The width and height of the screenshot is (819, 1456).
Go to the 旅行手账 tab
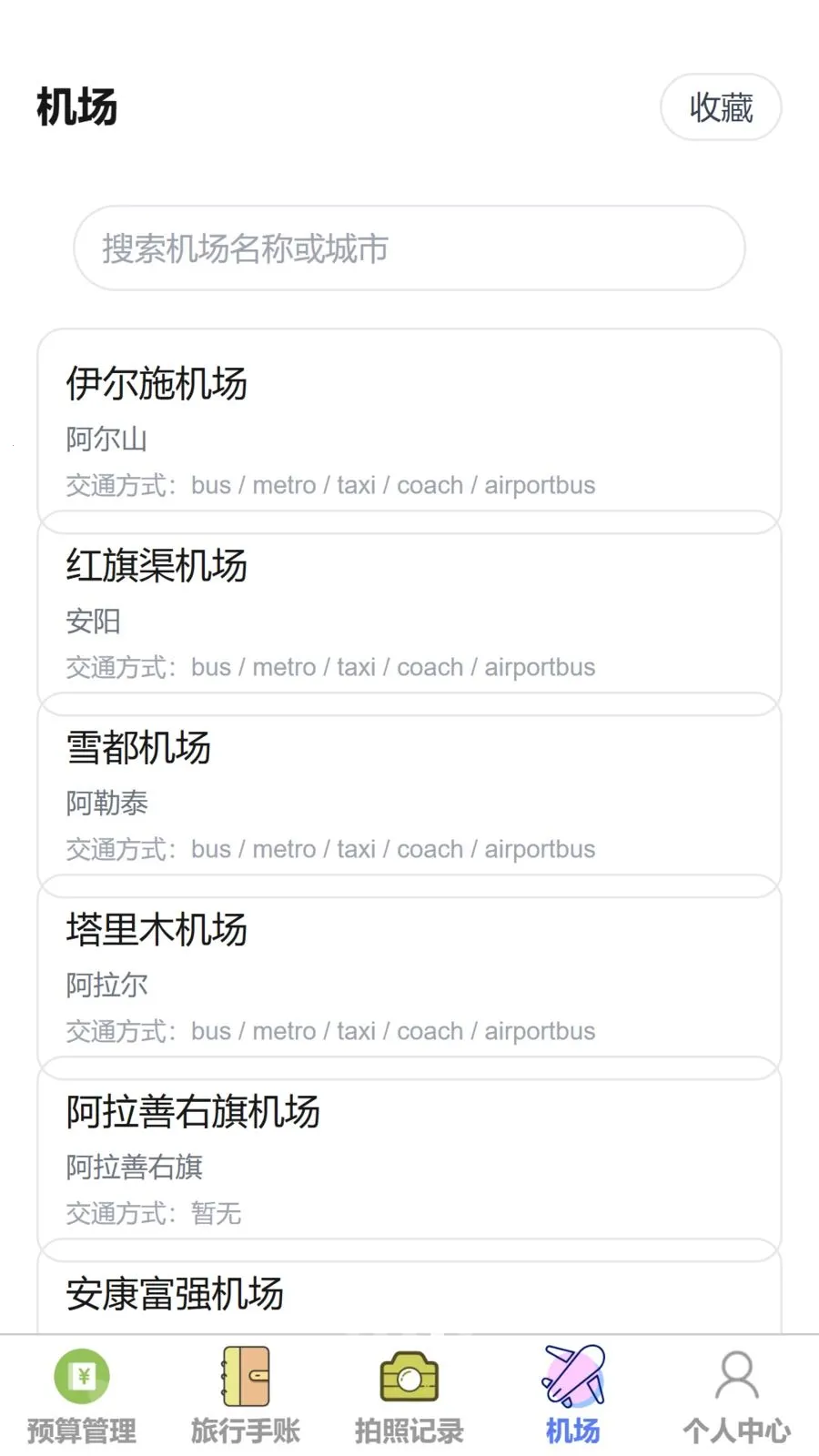(246, 1397)
